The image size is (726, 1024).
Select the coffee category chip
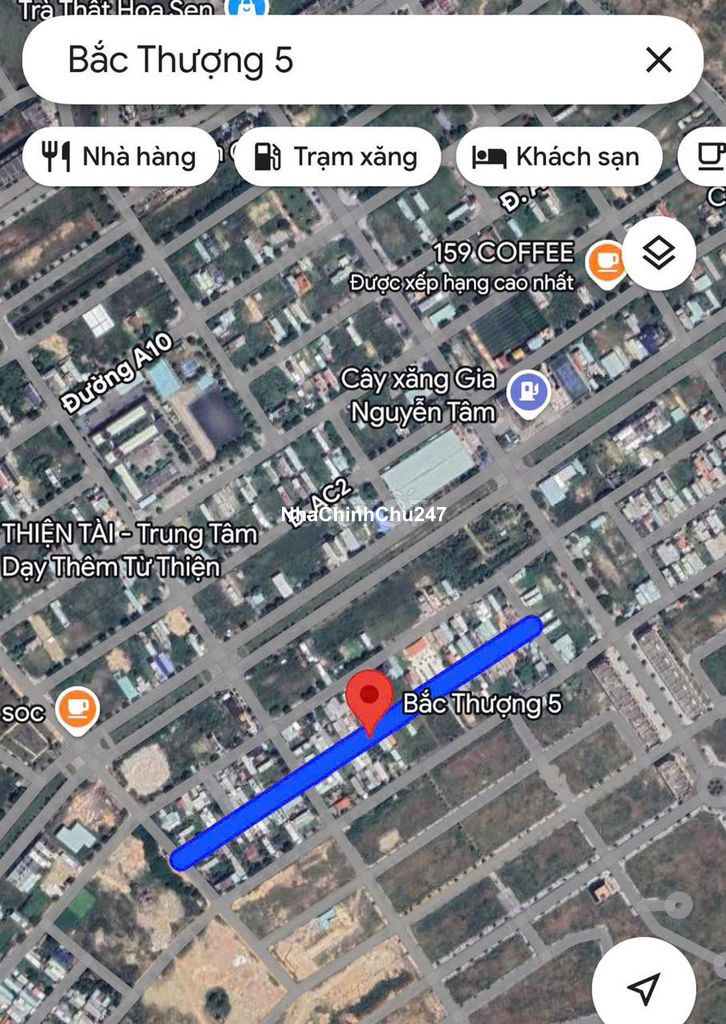coord(708,157)
